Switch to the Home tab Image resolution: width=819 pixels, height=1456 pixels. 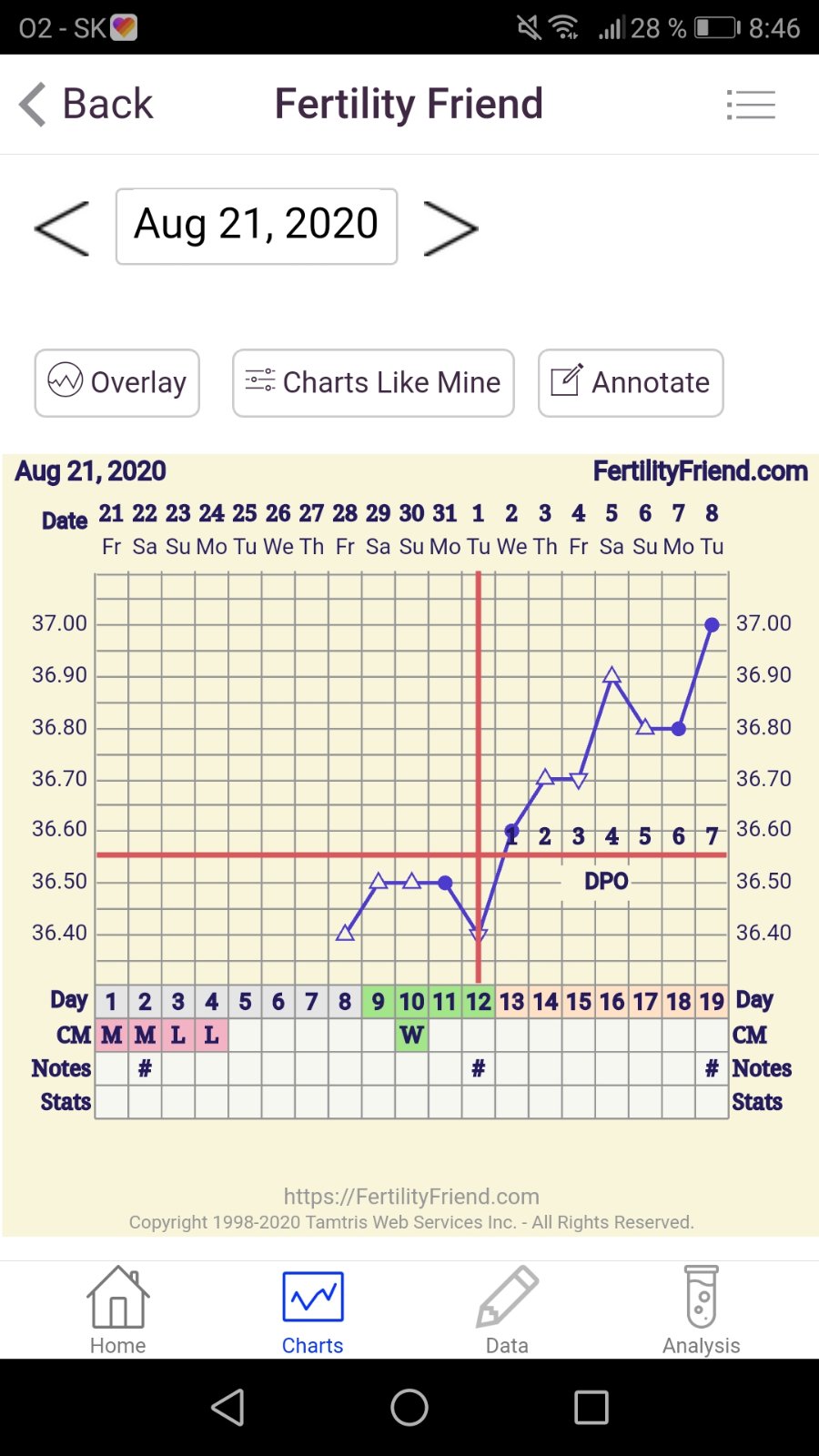[x=117, y=1310]
